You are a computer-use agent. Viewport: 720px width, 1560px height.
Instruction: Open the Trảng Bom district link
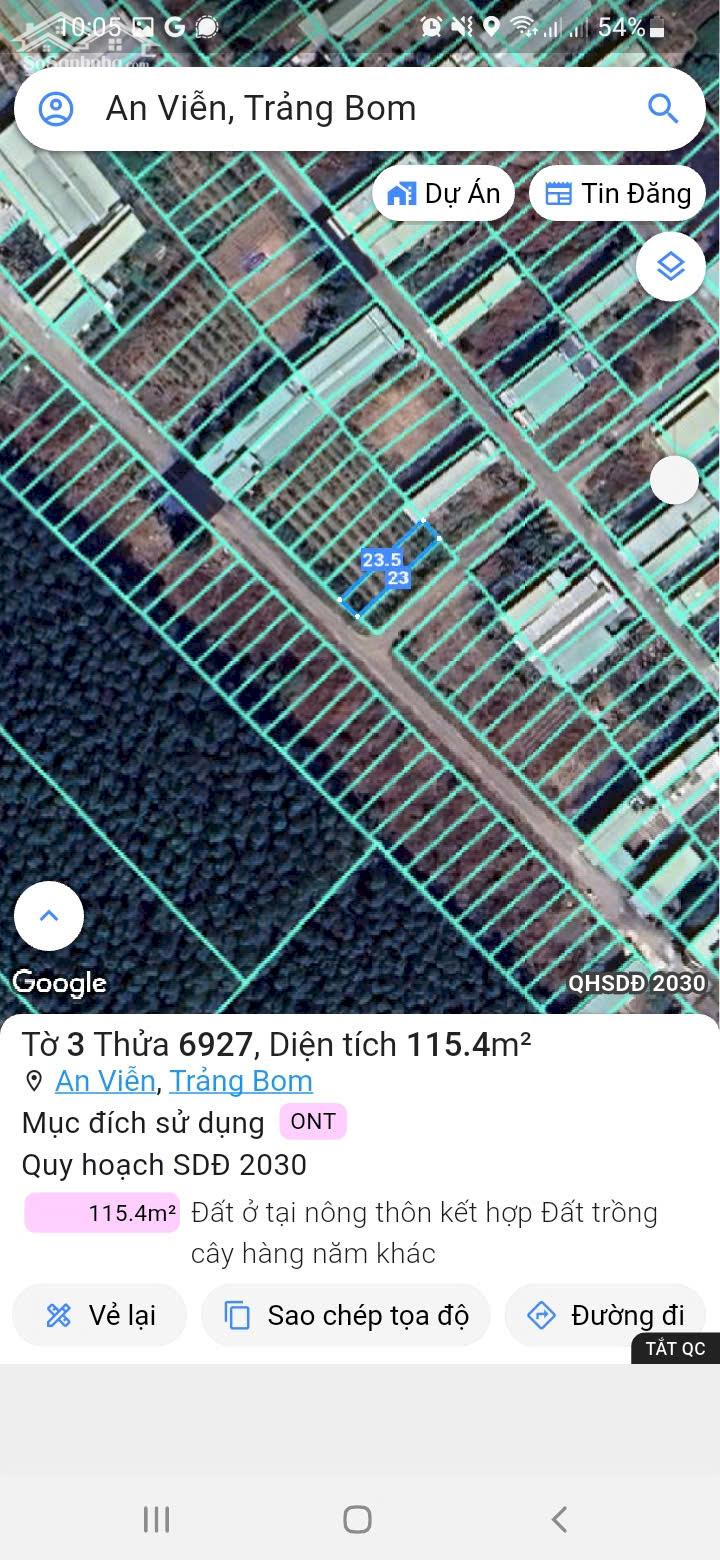pyautogui.click(x=240, y=1081)
